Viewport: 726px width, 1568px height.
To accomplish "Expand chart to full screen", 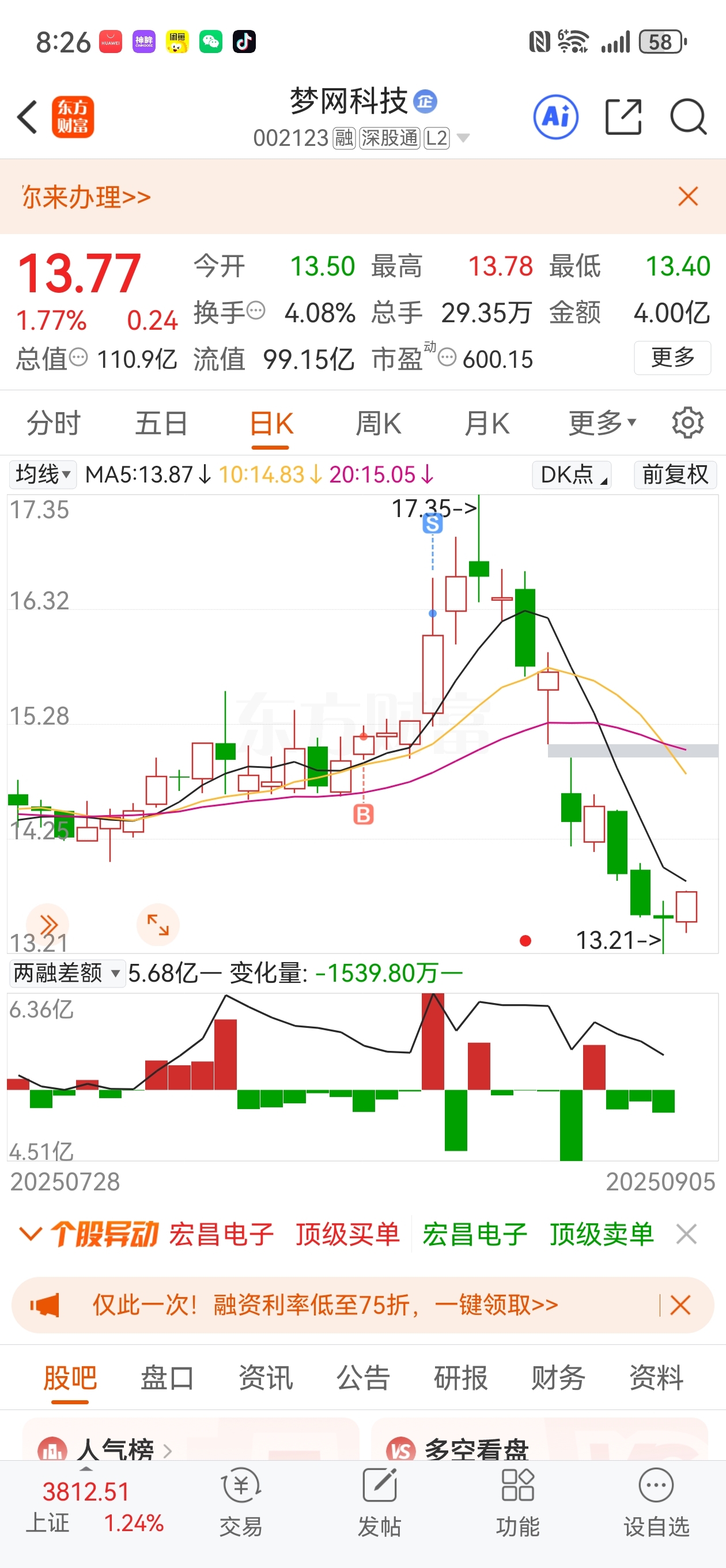I will pyautogui.click(x=158, y=925).
